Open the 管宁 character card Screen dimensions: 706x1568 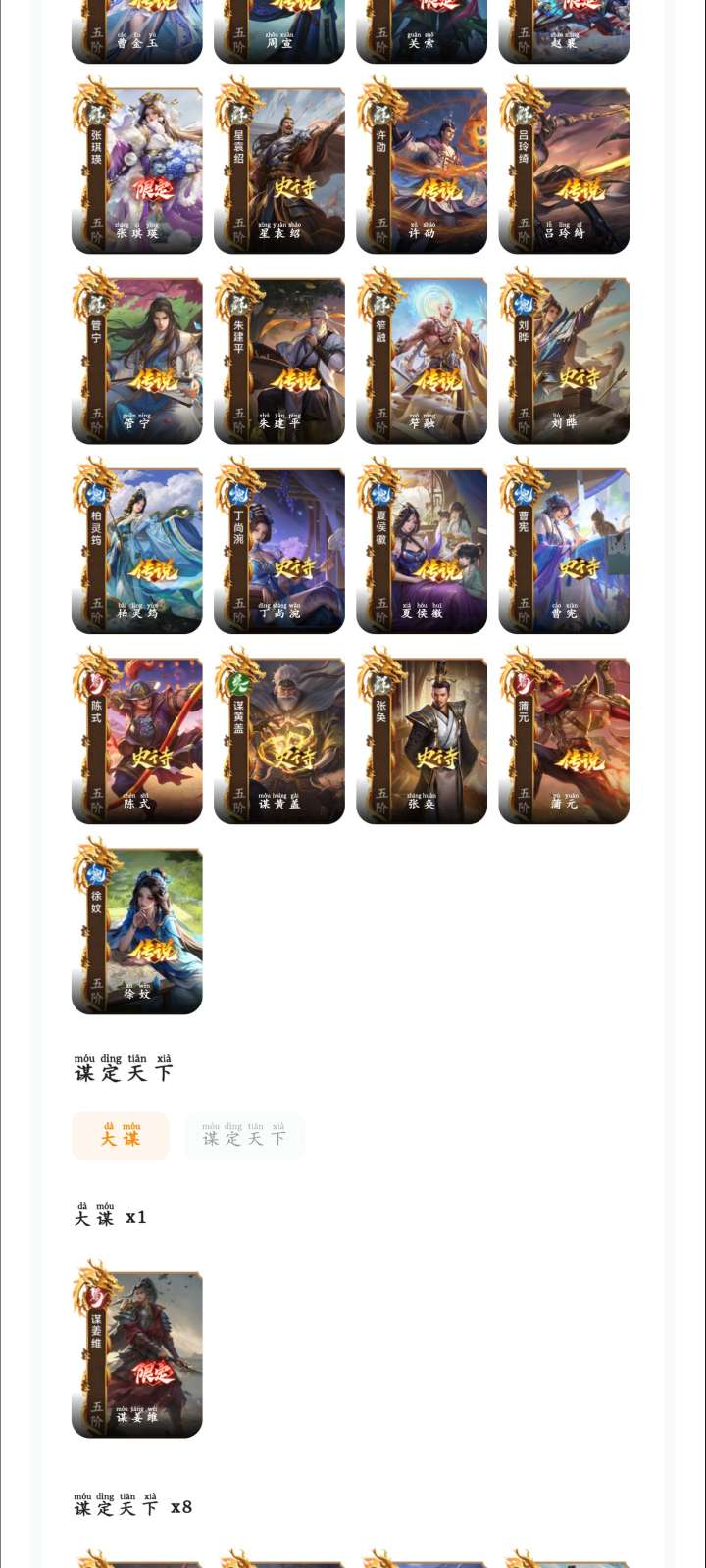[x=137, y=356]
